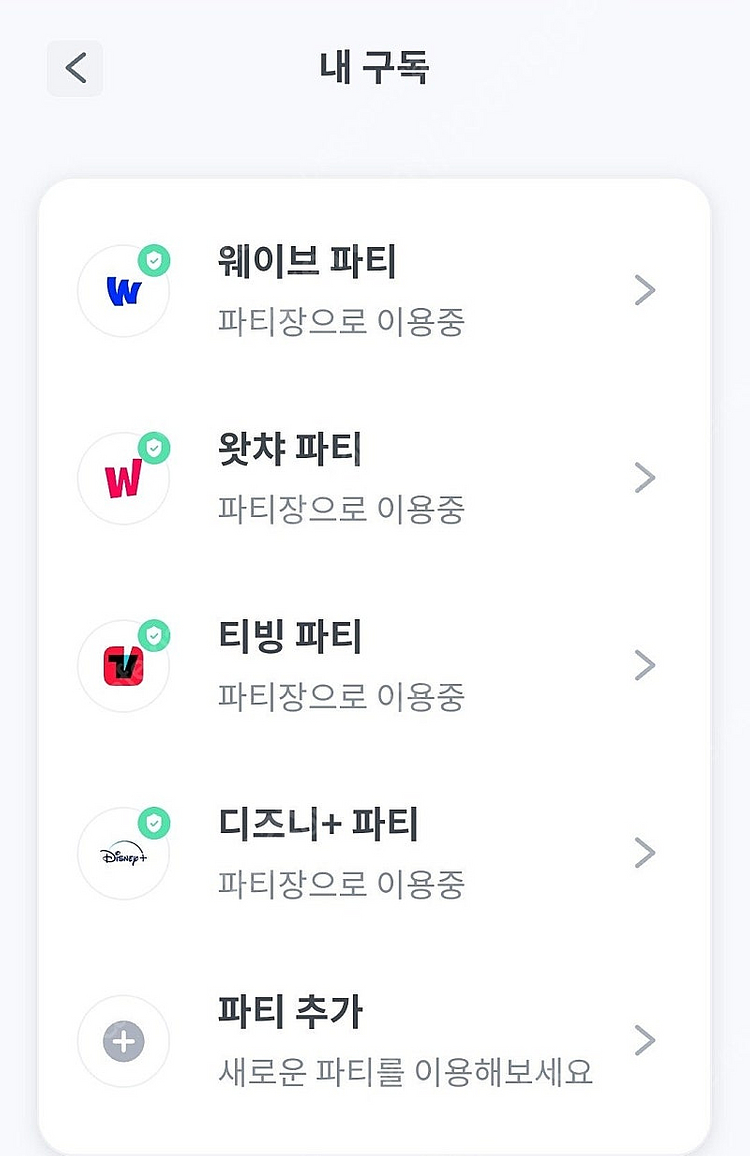Click the plus icon for 파티 추가
Viewport: 750px width, 1156px height.
(x=123, y=1040)
